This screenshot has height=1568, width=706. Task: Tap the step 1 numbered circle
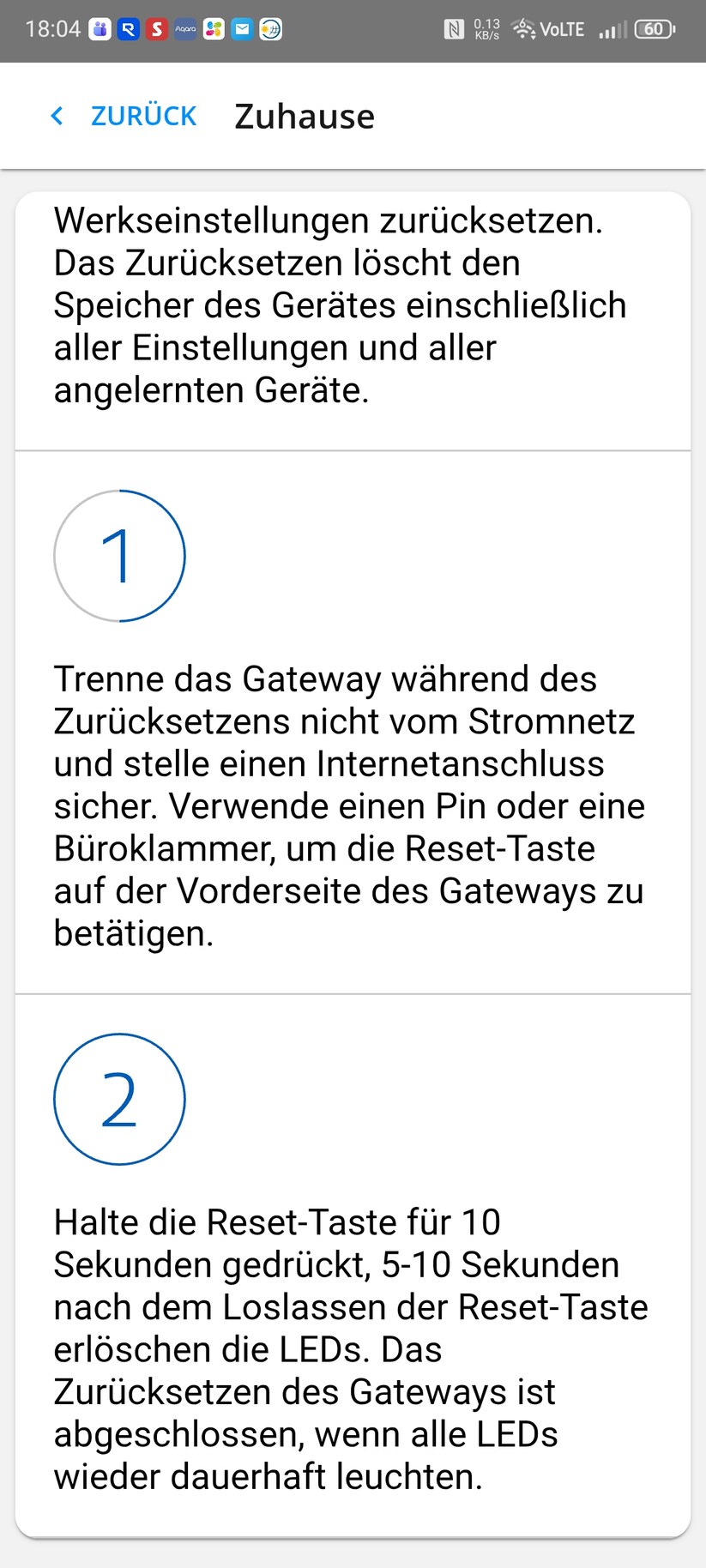coord(119,555)
